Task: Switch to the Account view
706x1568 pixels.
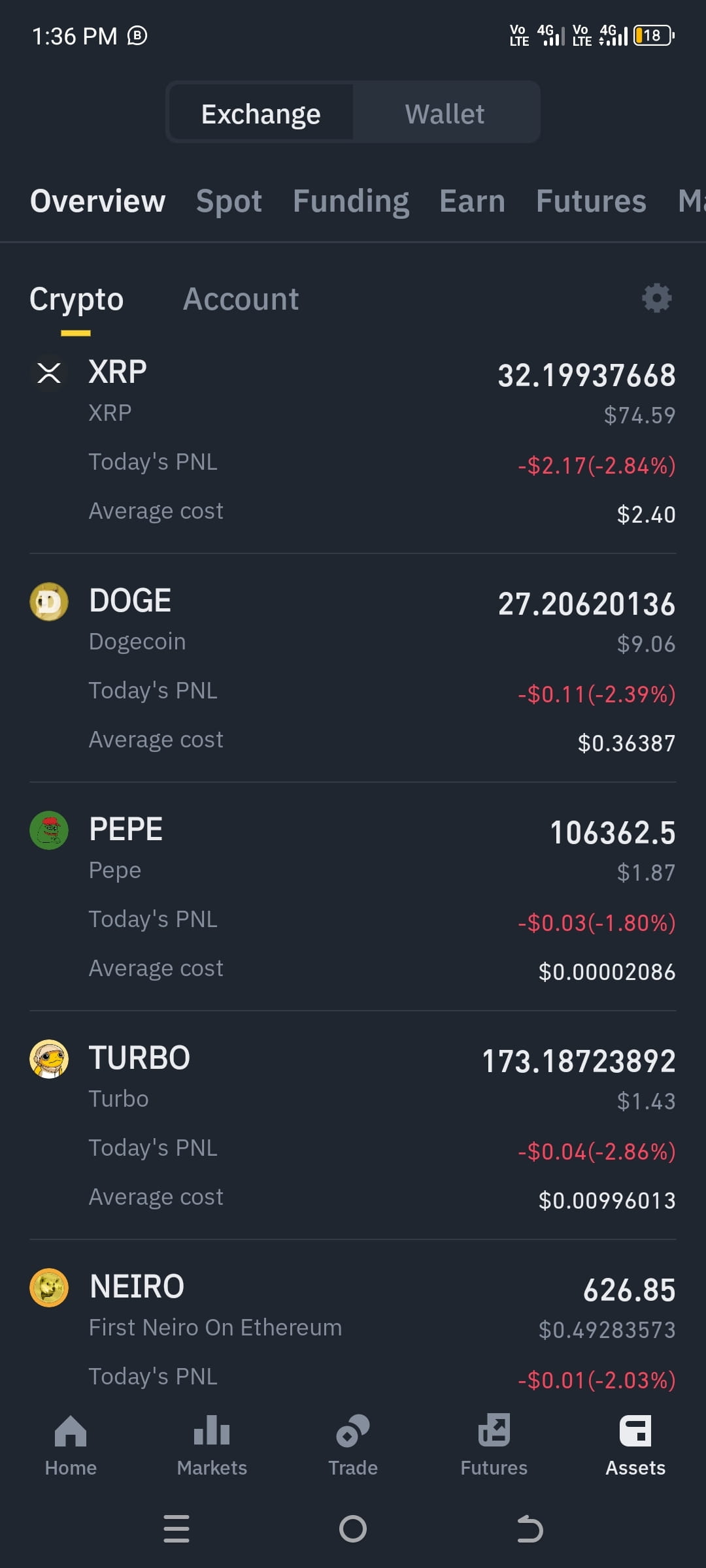Action: pyautogui.click(x=241, y=299)
